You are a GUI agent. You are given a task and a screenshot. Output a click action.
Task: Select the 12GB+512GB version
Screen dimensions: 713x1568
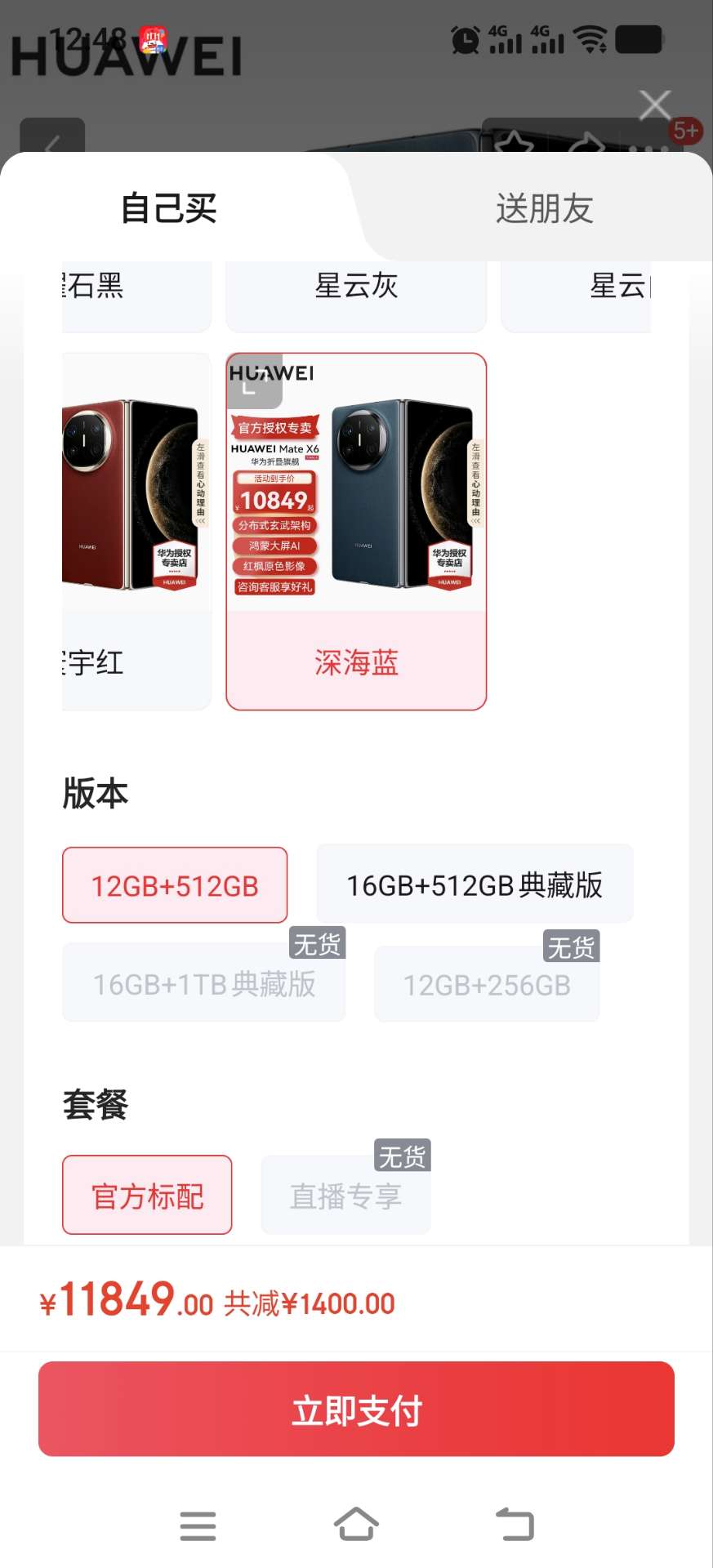click(x=175, y=886)
